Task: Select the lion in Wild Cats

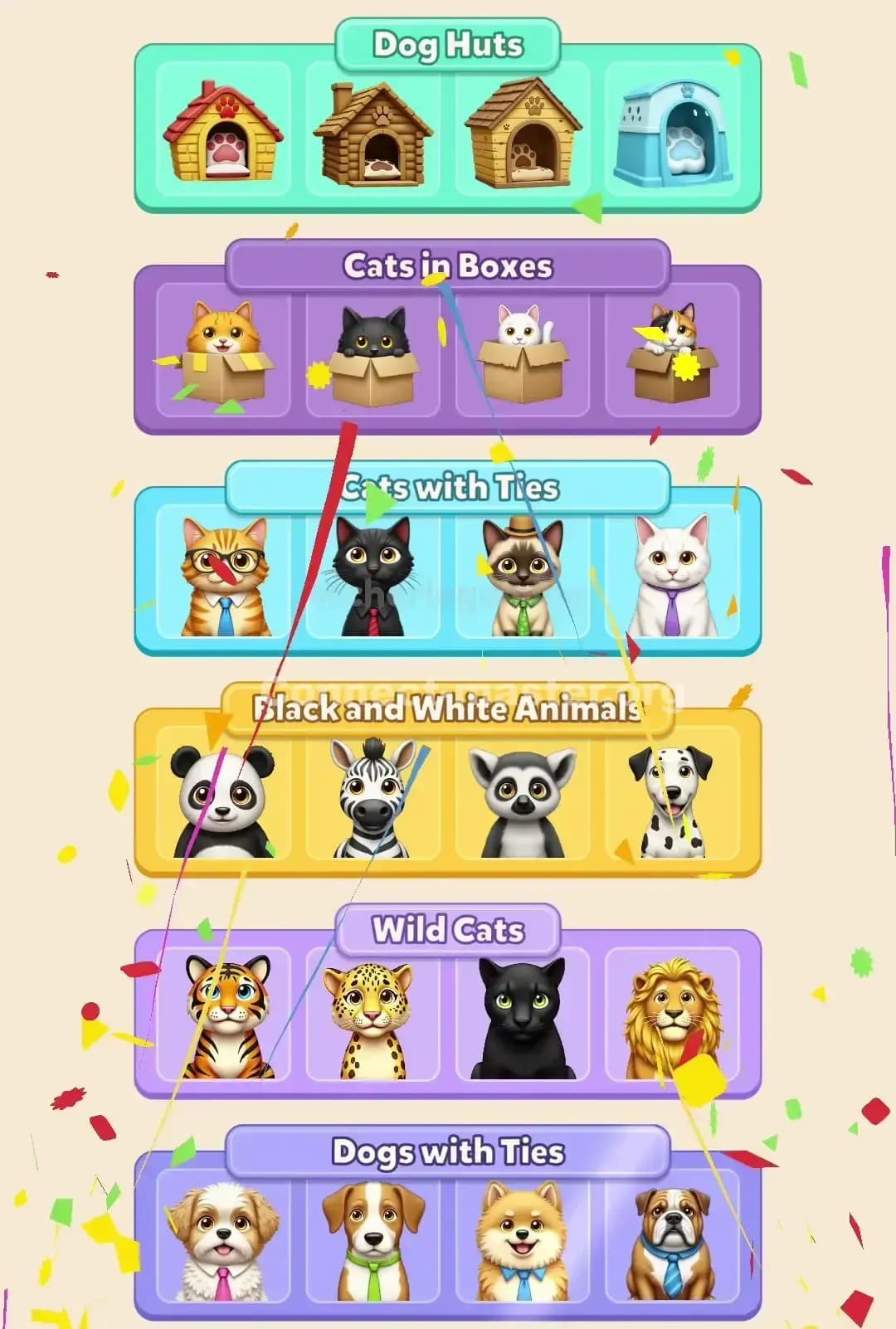Action: click(x=670, y=1019)
